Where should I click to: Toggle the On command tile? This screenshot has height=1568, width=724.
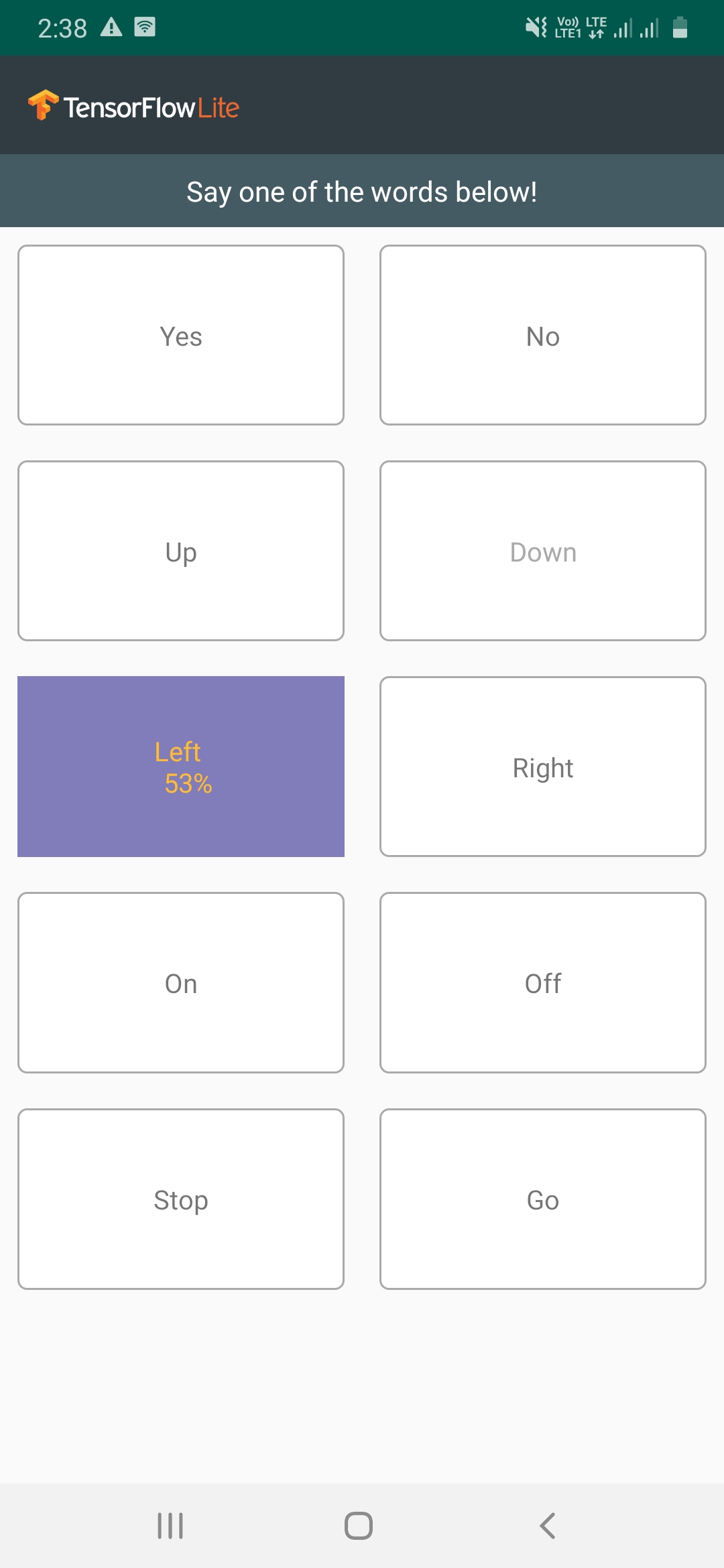coord(181,983)
